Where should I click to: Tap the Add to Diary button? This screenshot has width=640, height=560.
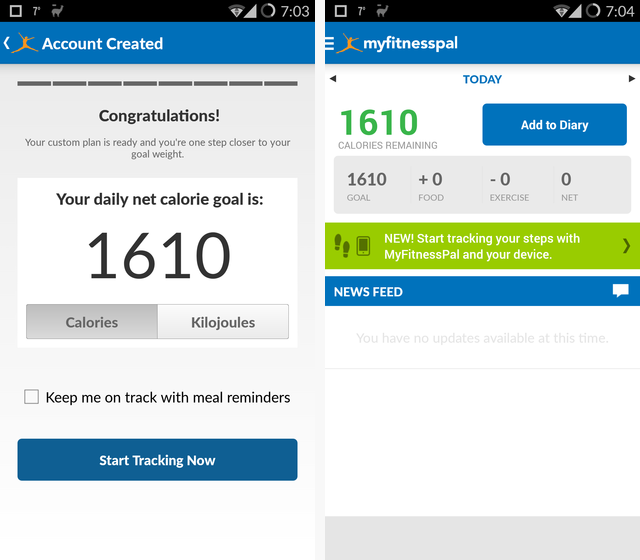tap(555, 125)
